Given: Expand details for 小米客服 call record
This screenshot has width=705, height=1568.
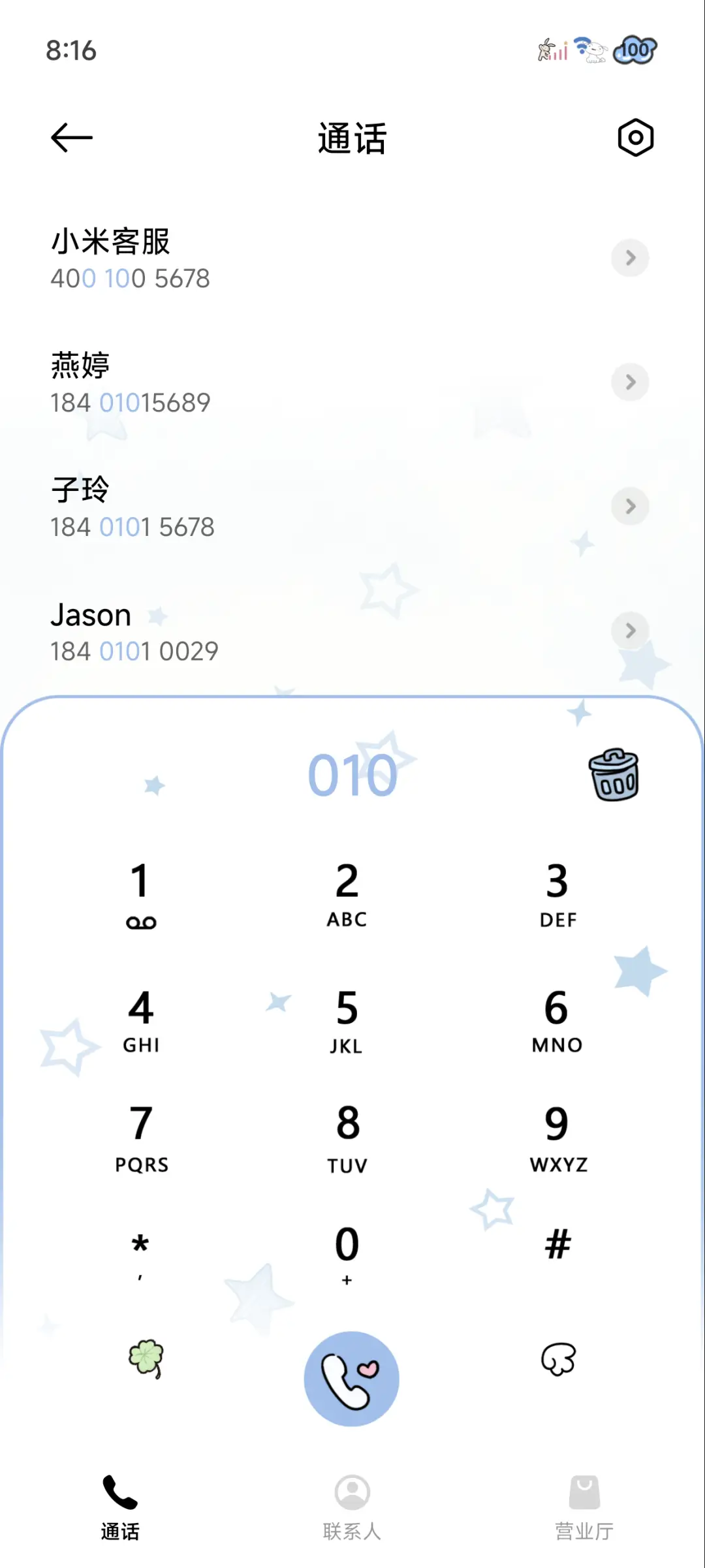Looking at the screenshot, I should click(x=629, y=258).
